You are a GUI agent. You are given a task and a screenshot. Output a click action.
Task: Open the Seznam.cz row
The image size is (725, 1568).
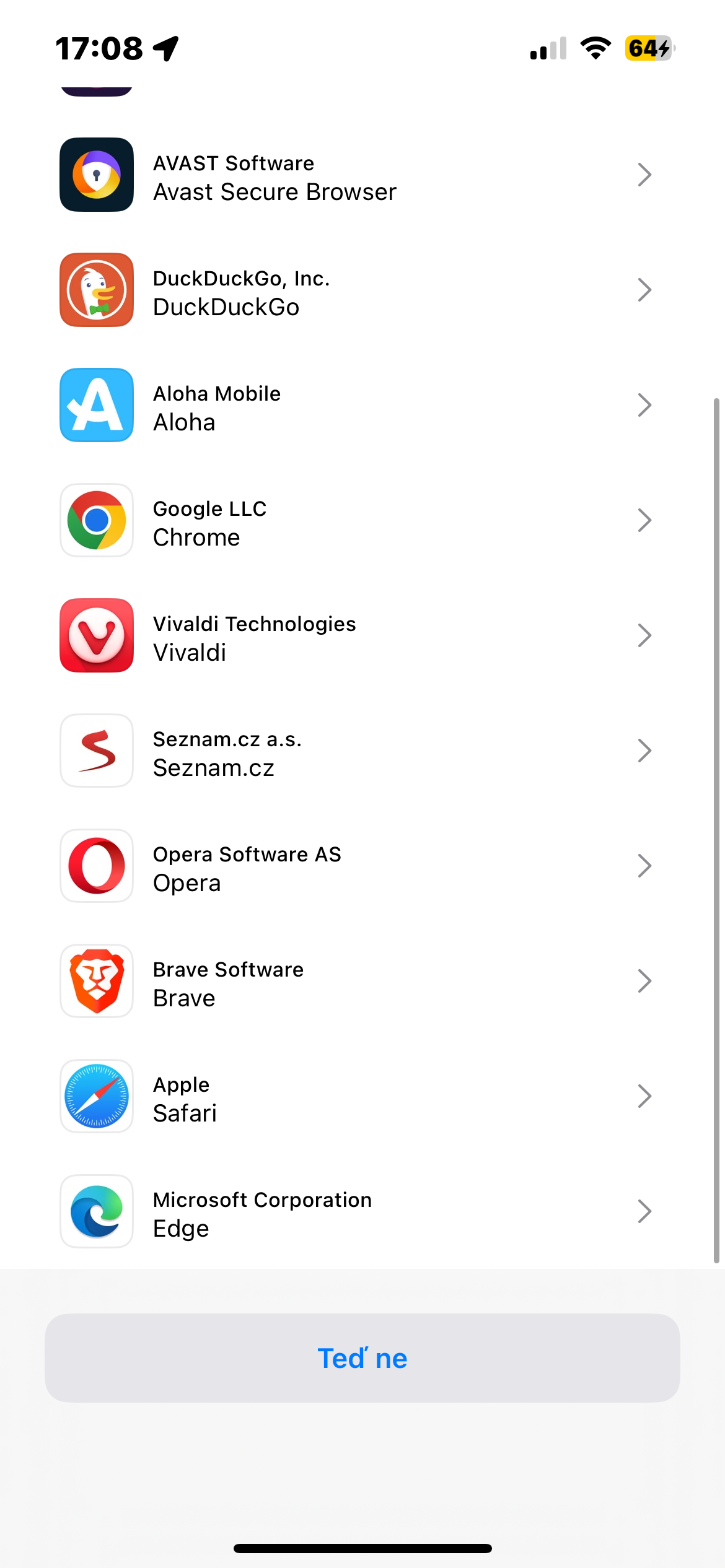coord(362,751)
